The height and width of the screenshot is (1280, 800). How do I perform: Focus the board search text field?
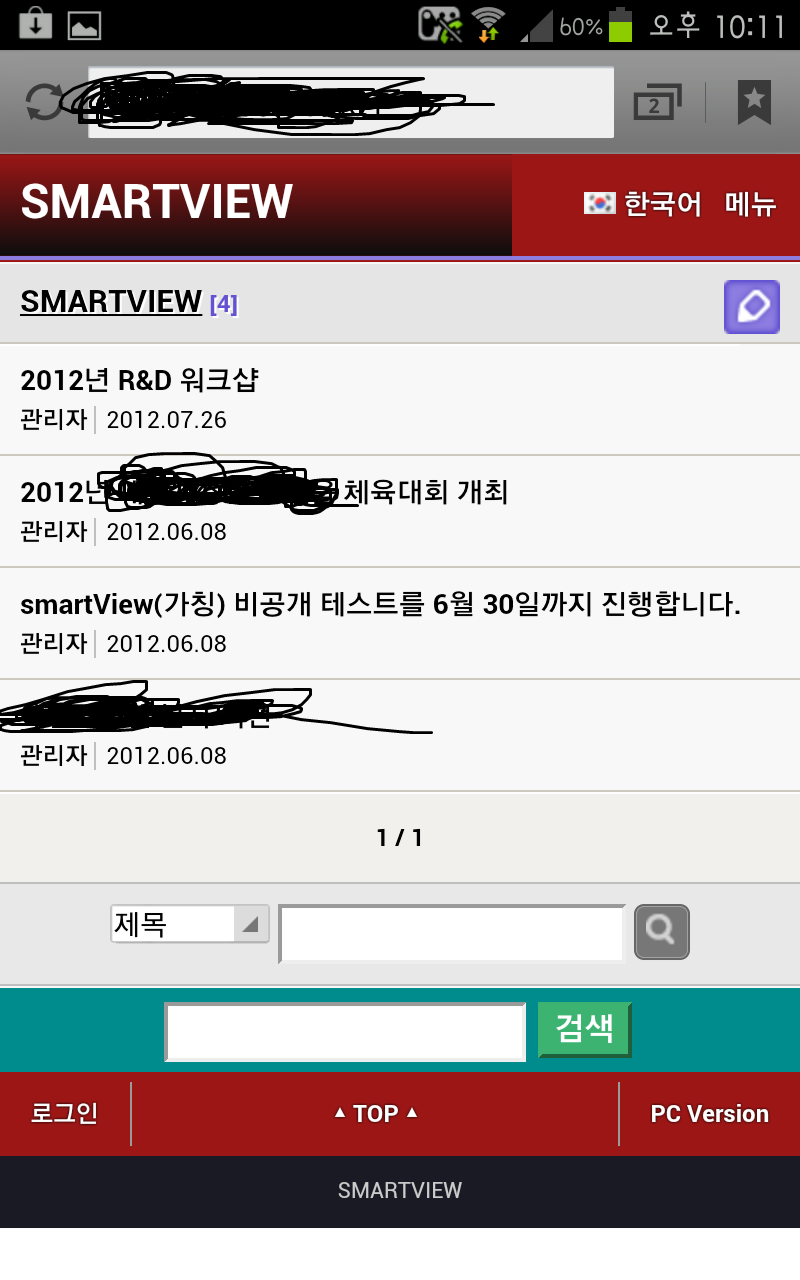coord(452,933)
